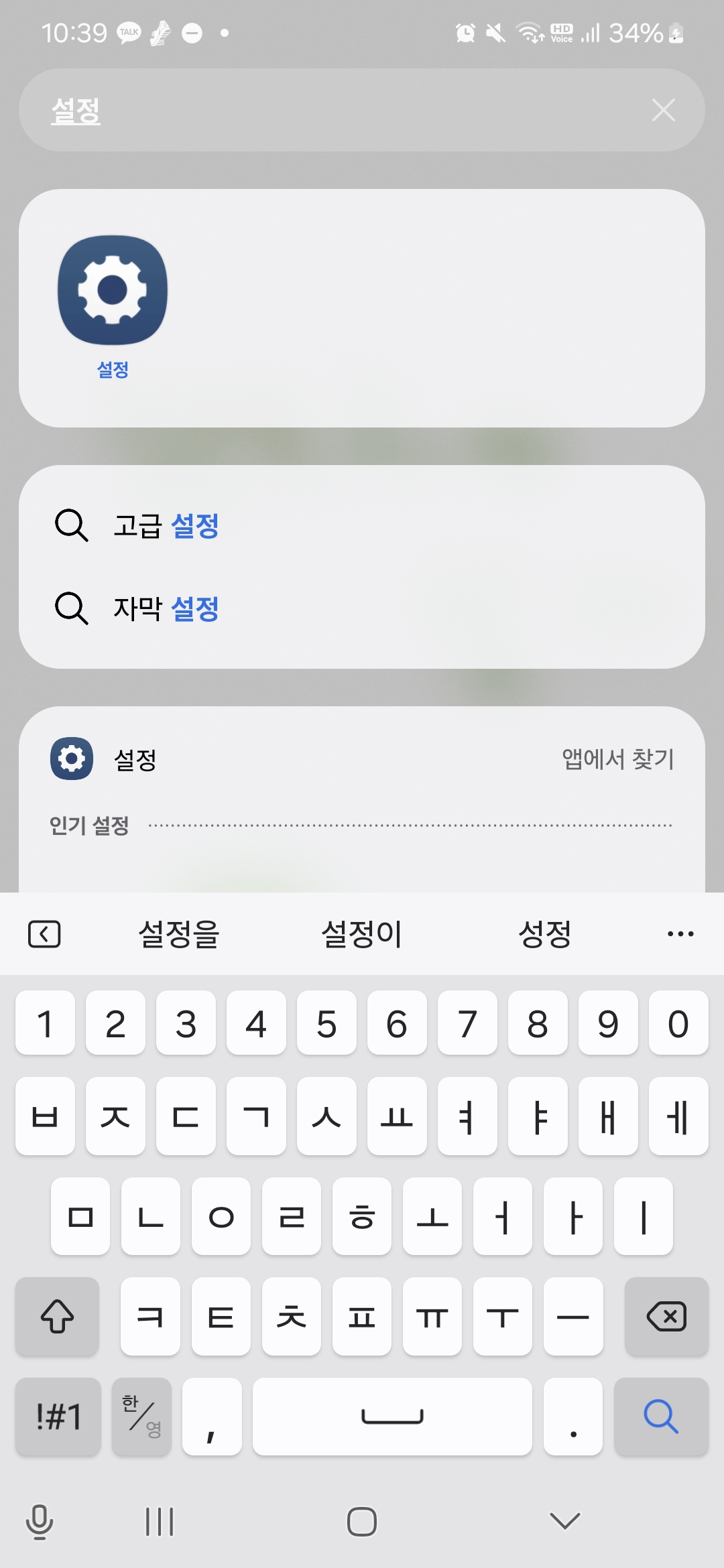Select the 설정을 prediction suggestion
724x1568 pixels.
[178, 933]
